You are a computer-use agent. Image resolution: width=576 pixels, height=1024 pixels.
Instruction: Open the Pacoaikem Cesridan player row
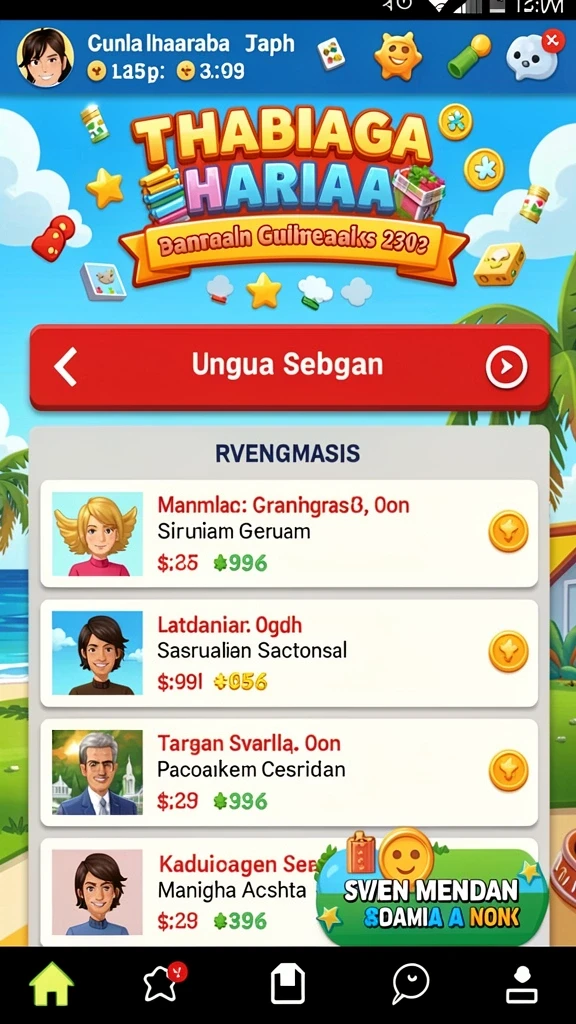point(289,773)
